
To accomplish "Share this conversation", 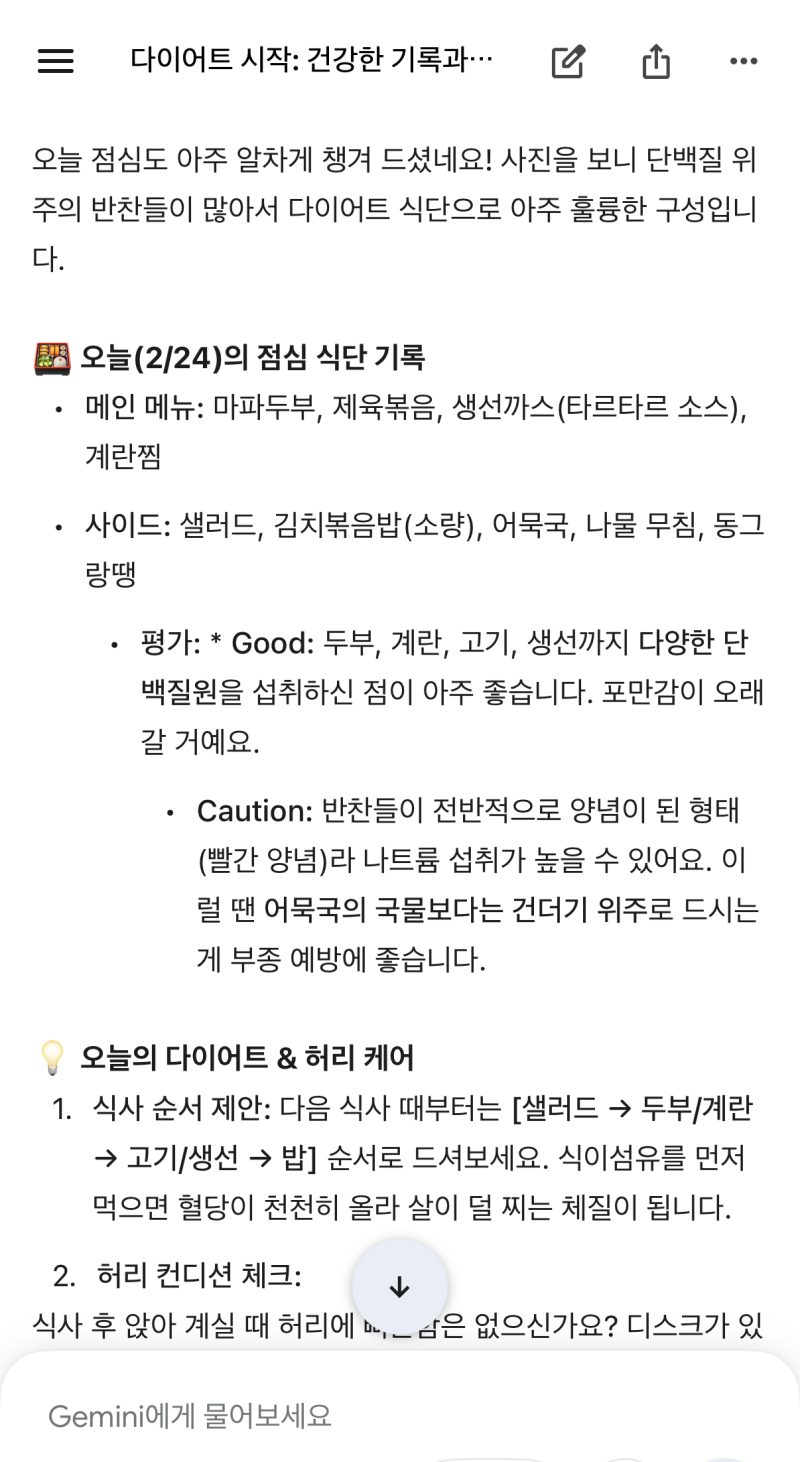I will point(655,62).
